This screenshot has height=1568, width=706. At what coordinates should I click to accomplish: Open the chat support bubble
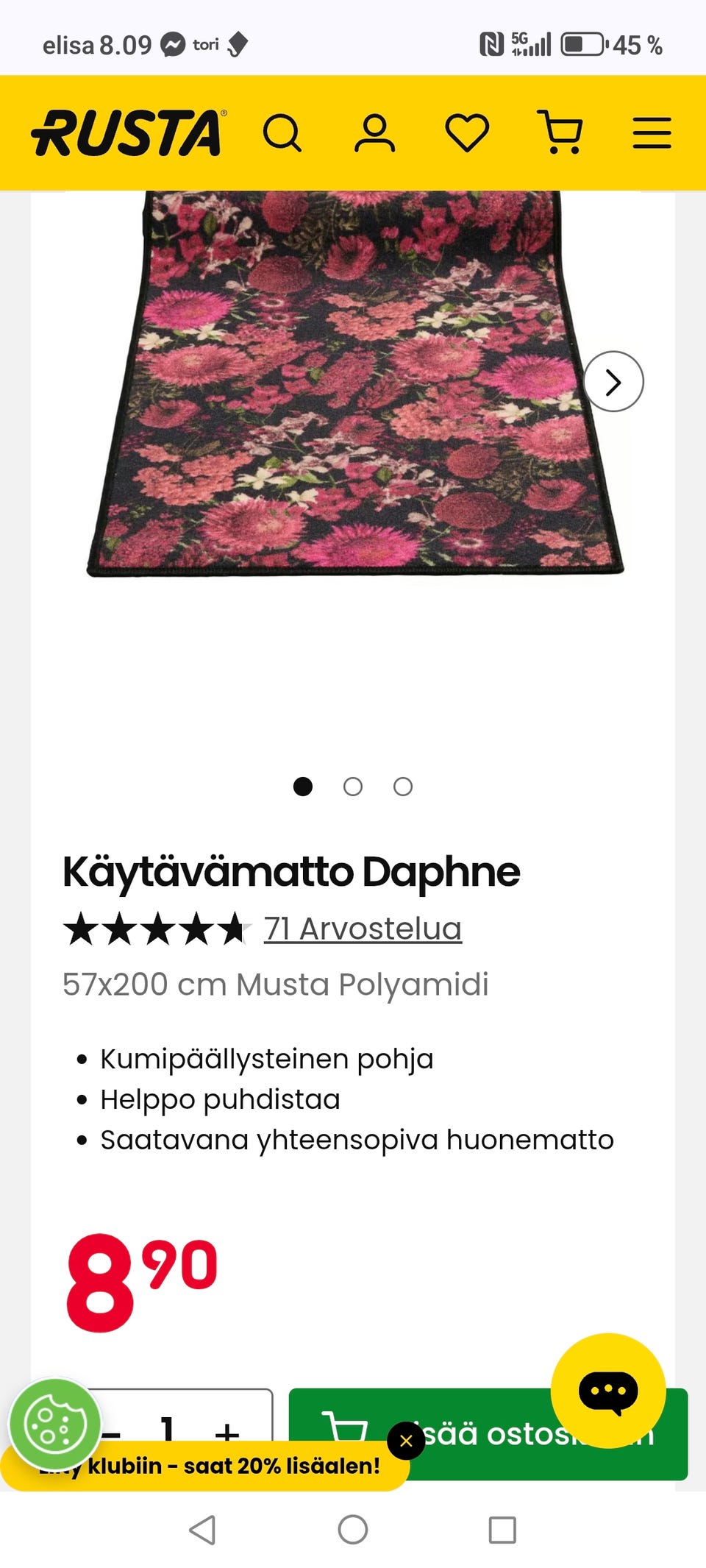click(x=608, y=1391)
